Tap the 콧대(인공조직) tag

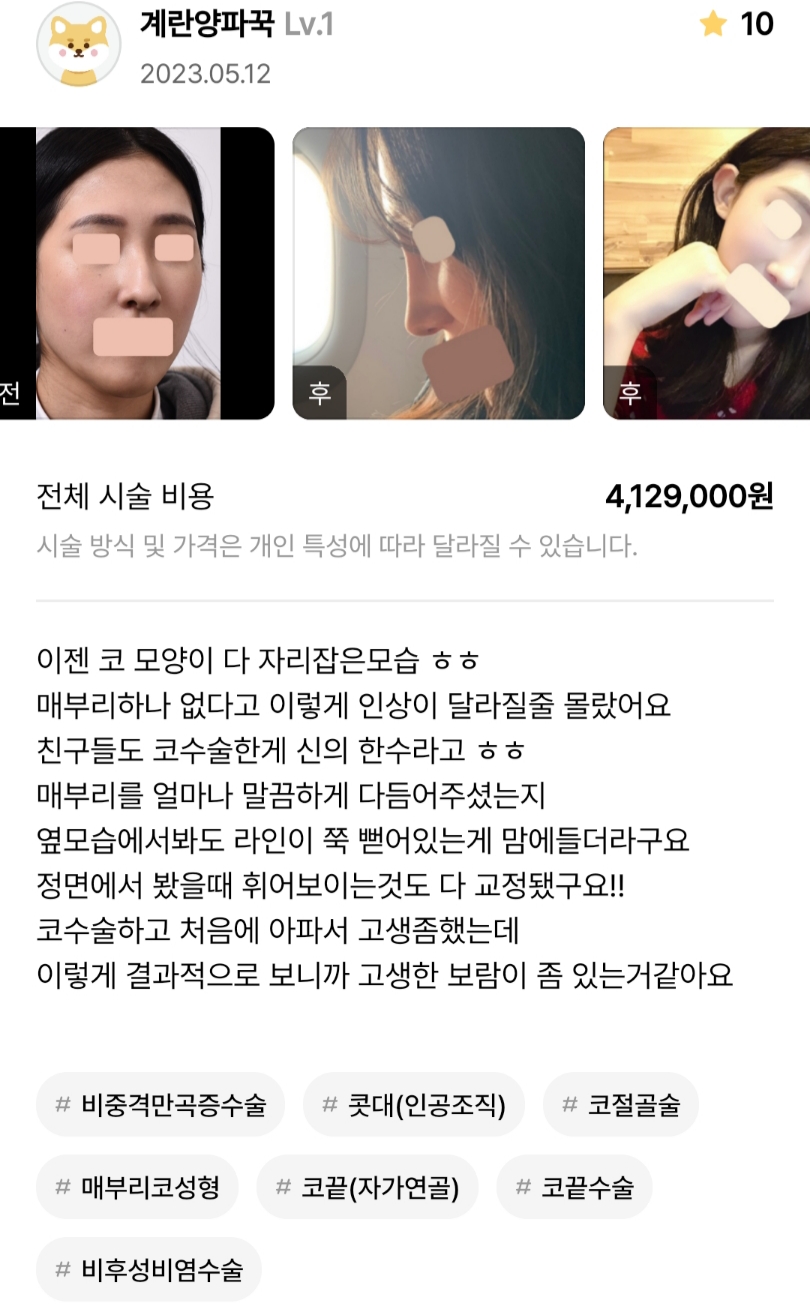[x=413, y=1105]
